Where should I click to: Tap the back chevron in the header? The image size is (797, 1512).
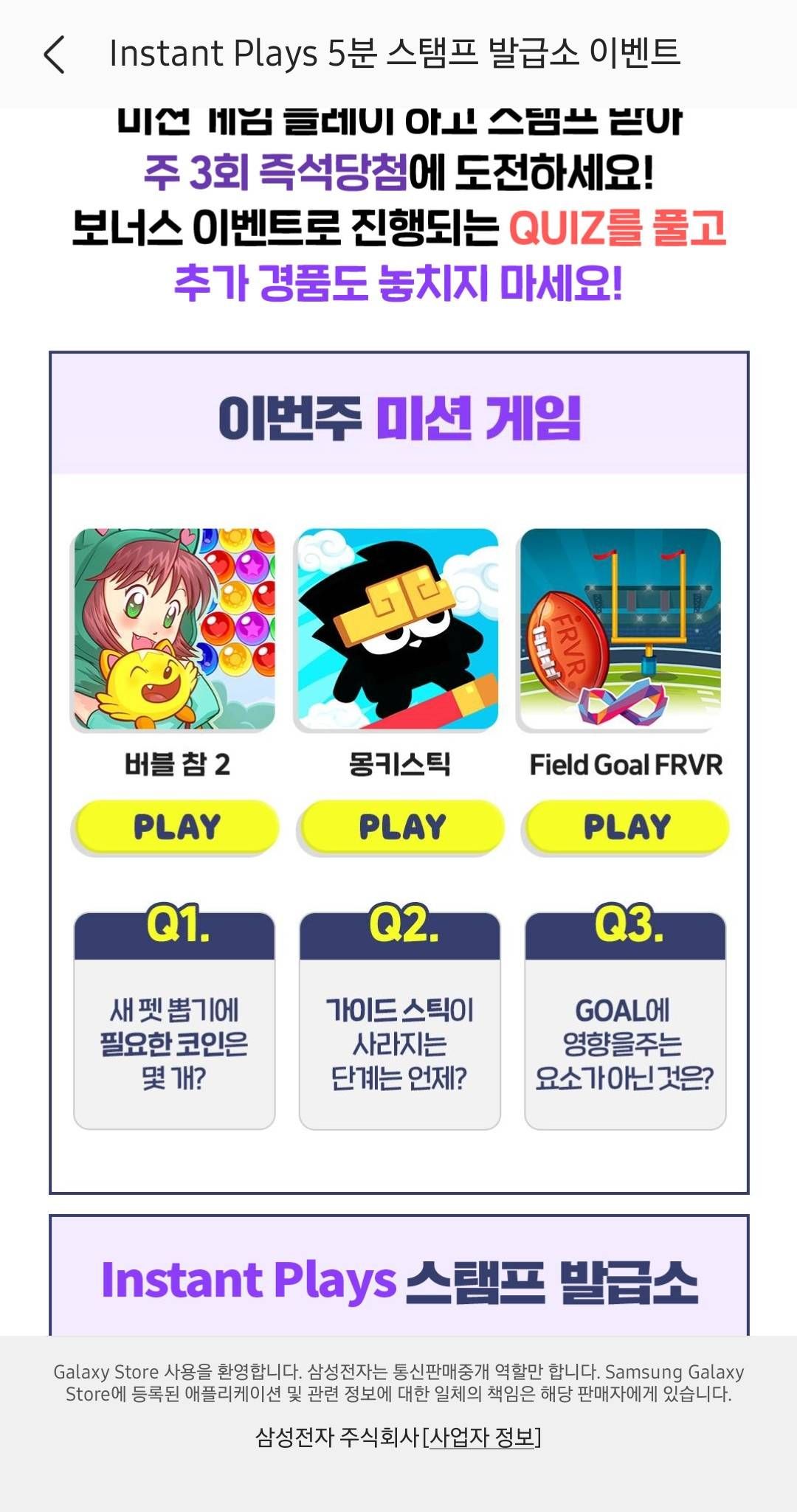click(53, 55)
